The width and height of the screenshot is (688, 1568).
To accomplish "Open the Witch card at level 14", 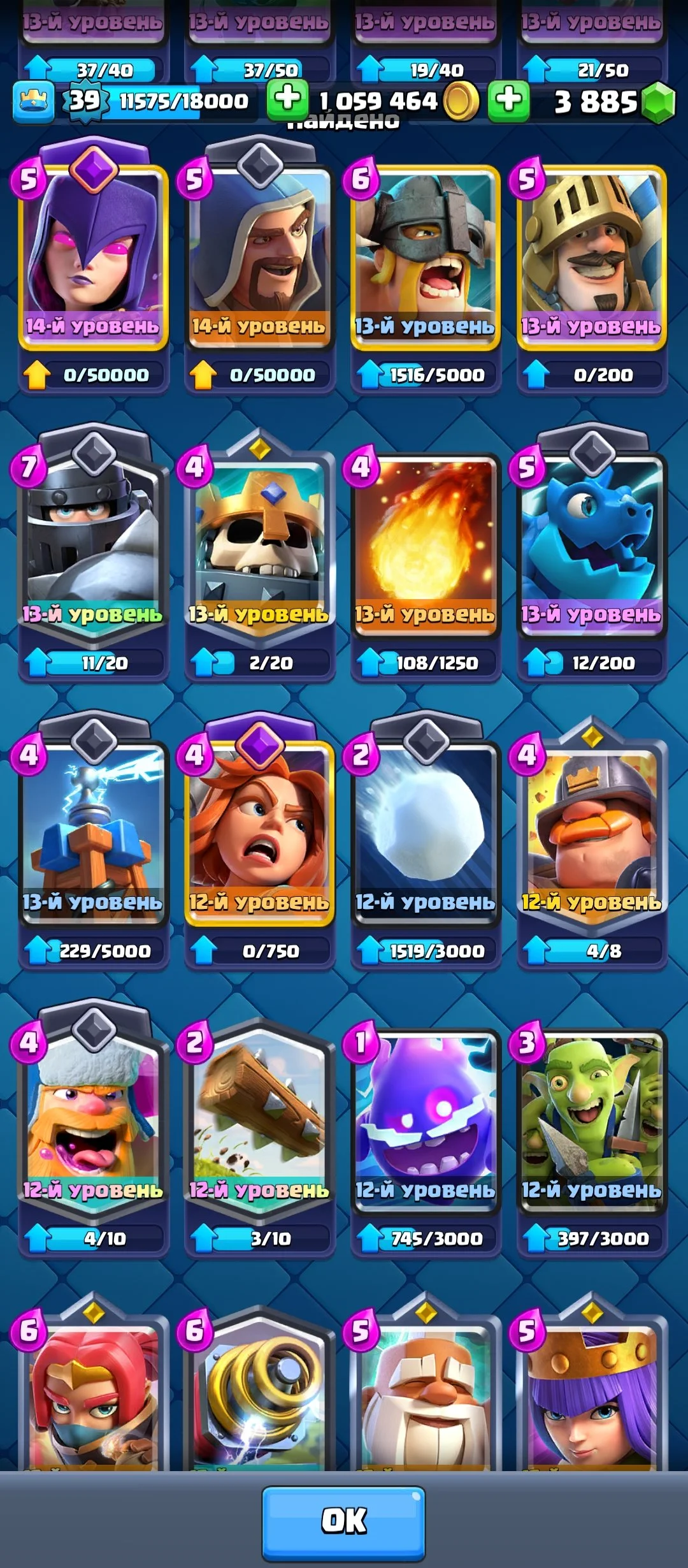I will (x=93, y=255).
